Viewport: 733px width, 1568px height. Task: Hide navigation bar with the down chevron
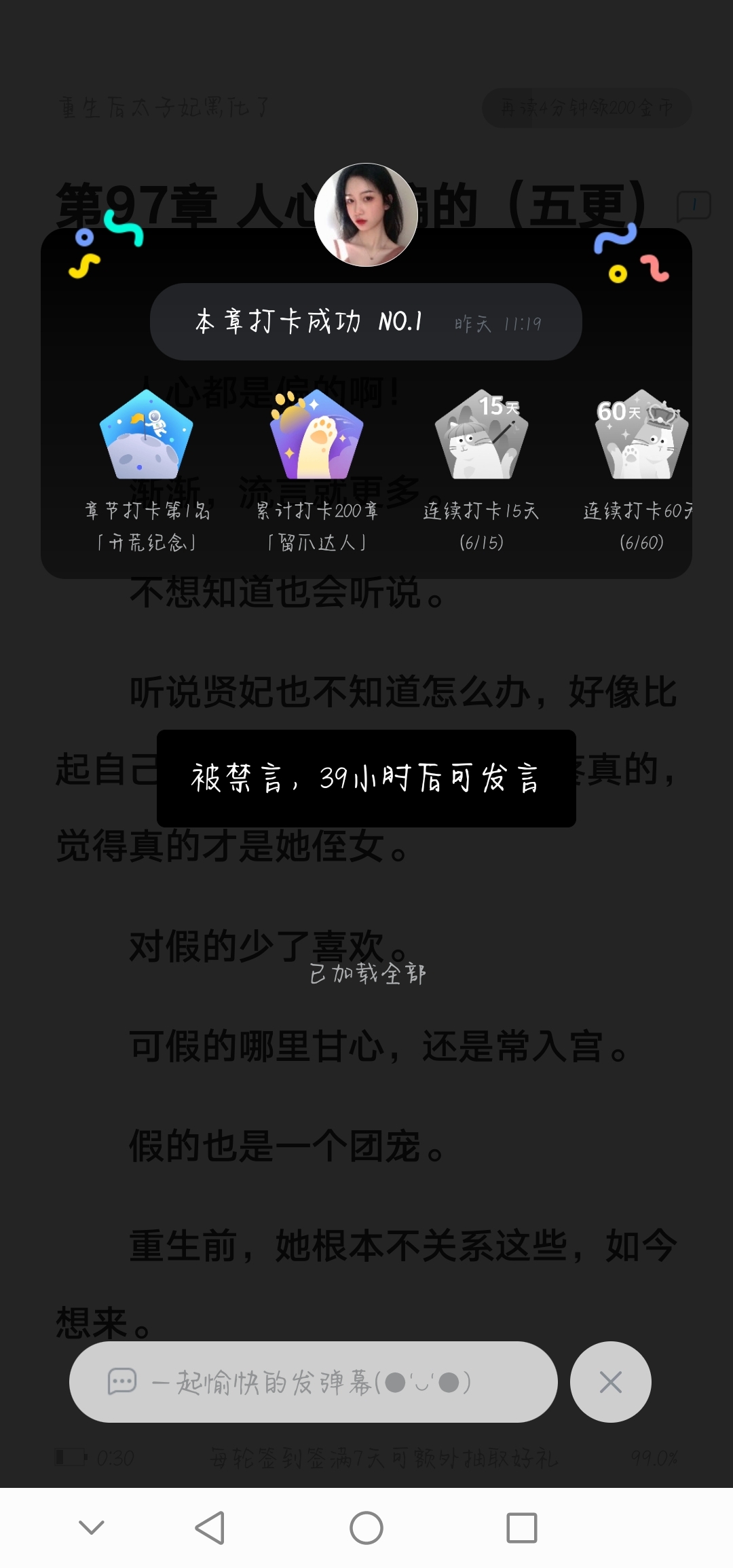pyautogui.click(x=92, y=1527)
